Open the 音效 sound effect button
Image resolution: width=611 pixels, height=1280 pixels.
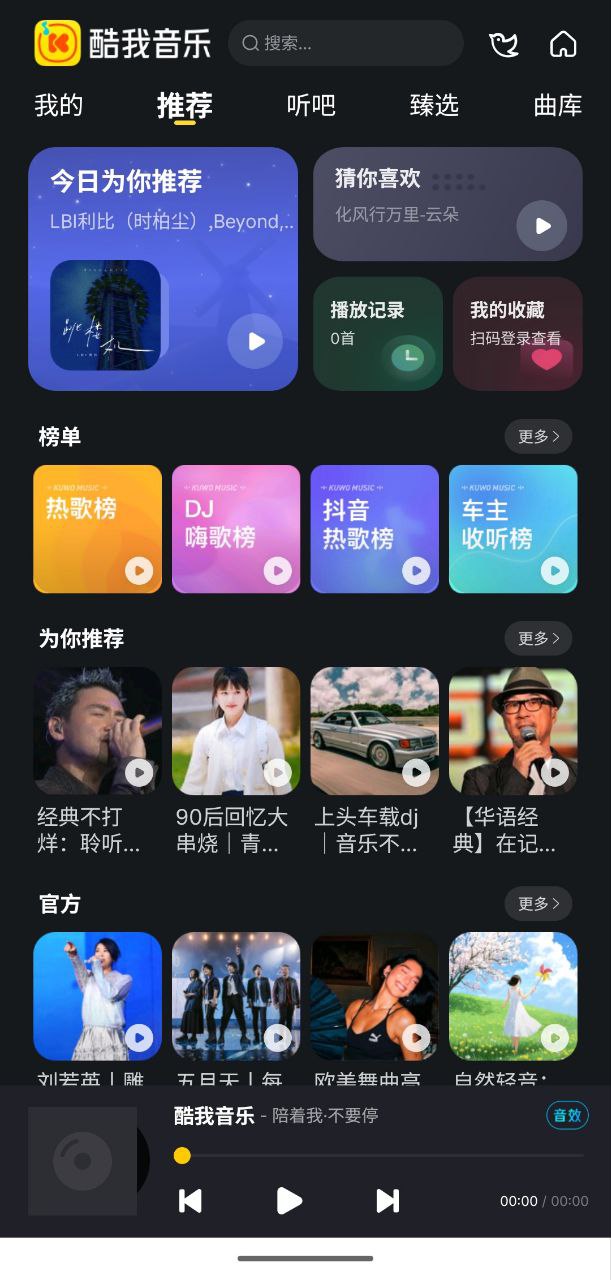(567, 1115)
